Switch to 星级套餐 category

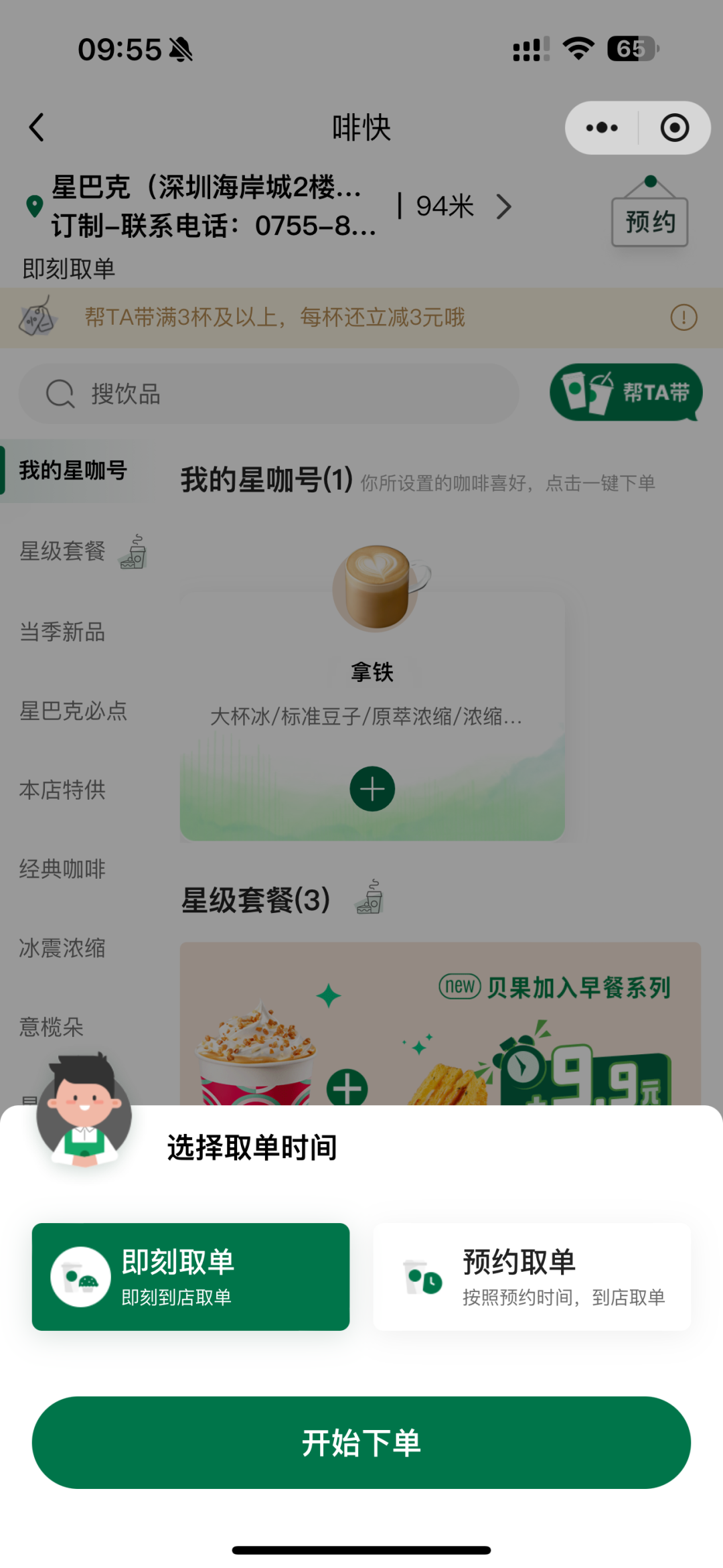(x=62, y=551)
